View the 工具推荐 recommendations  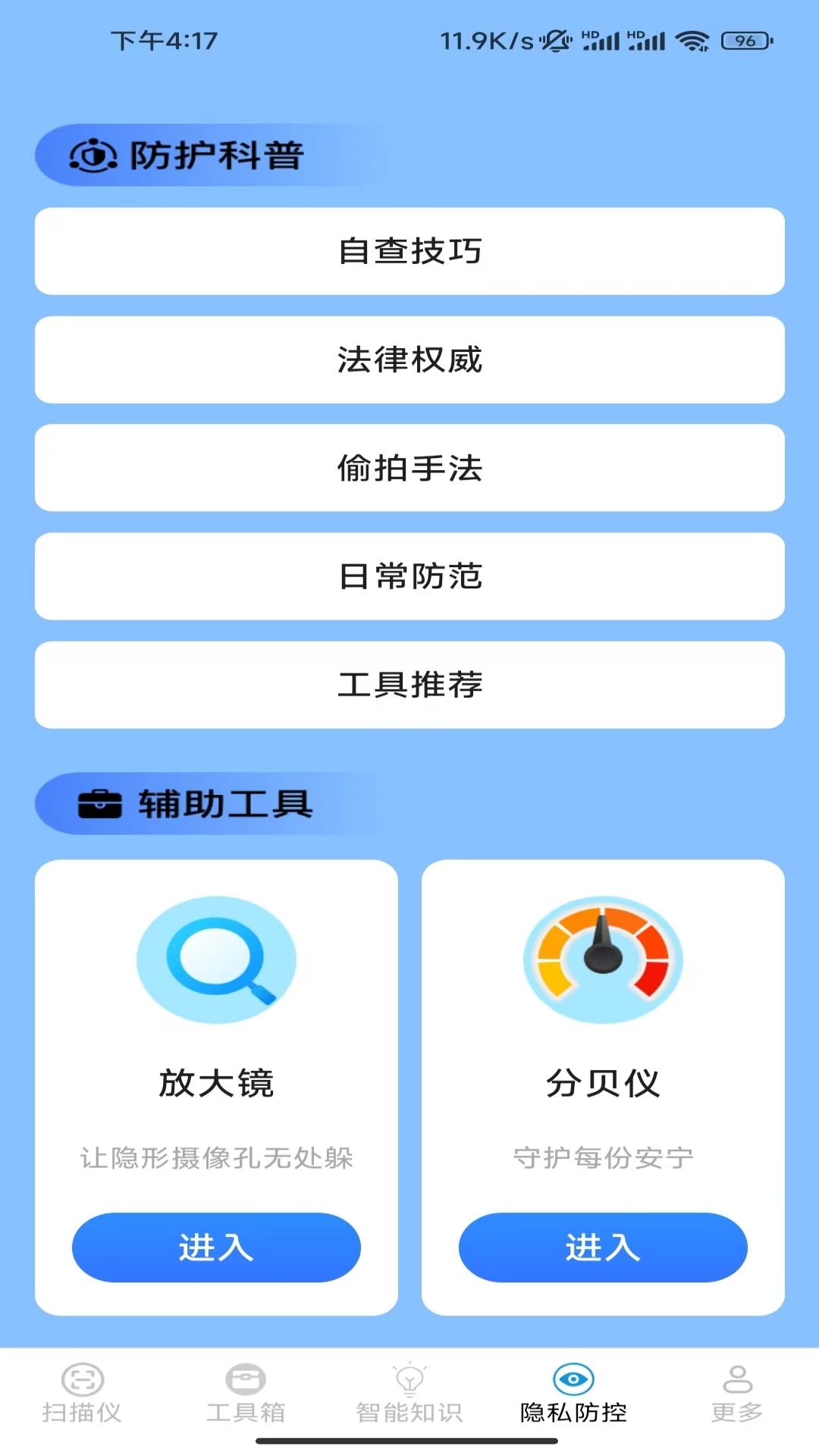click(409, 685)
